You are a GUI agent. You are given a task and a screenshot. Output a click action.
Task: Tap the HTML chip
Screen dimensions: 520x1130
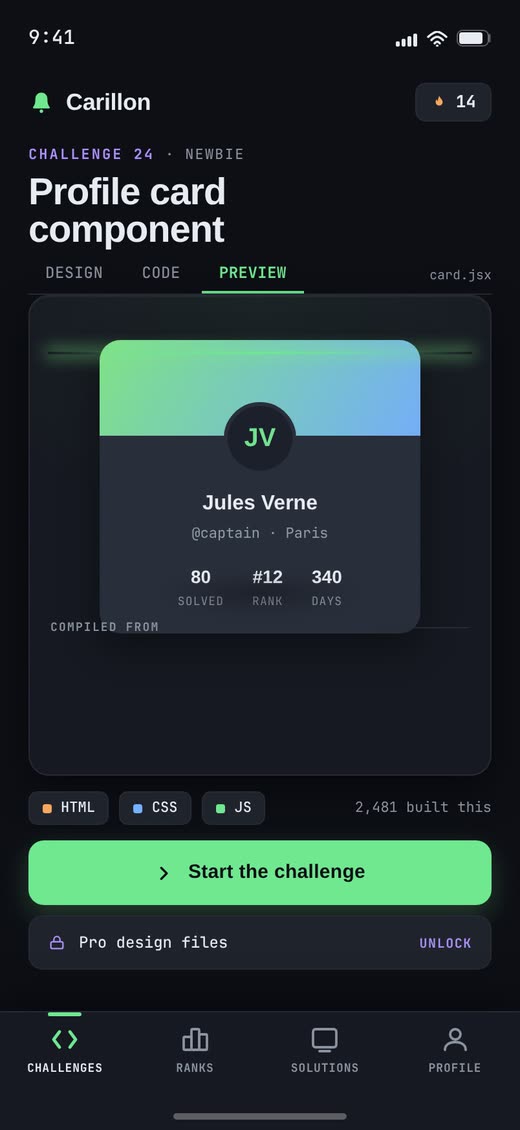[68, 808]
